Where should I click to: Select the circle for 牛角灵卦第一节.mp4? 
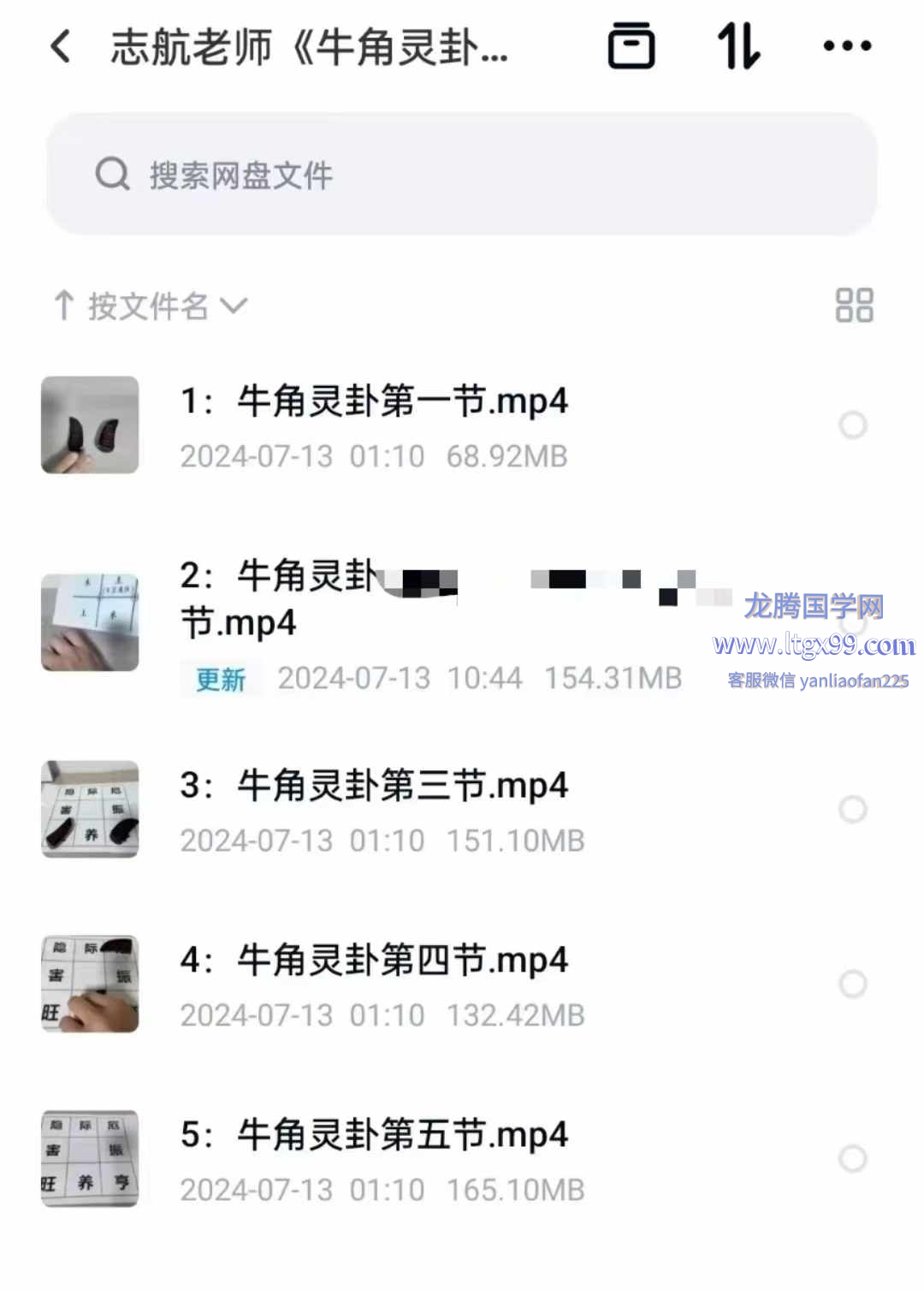[x=852, y=425]
